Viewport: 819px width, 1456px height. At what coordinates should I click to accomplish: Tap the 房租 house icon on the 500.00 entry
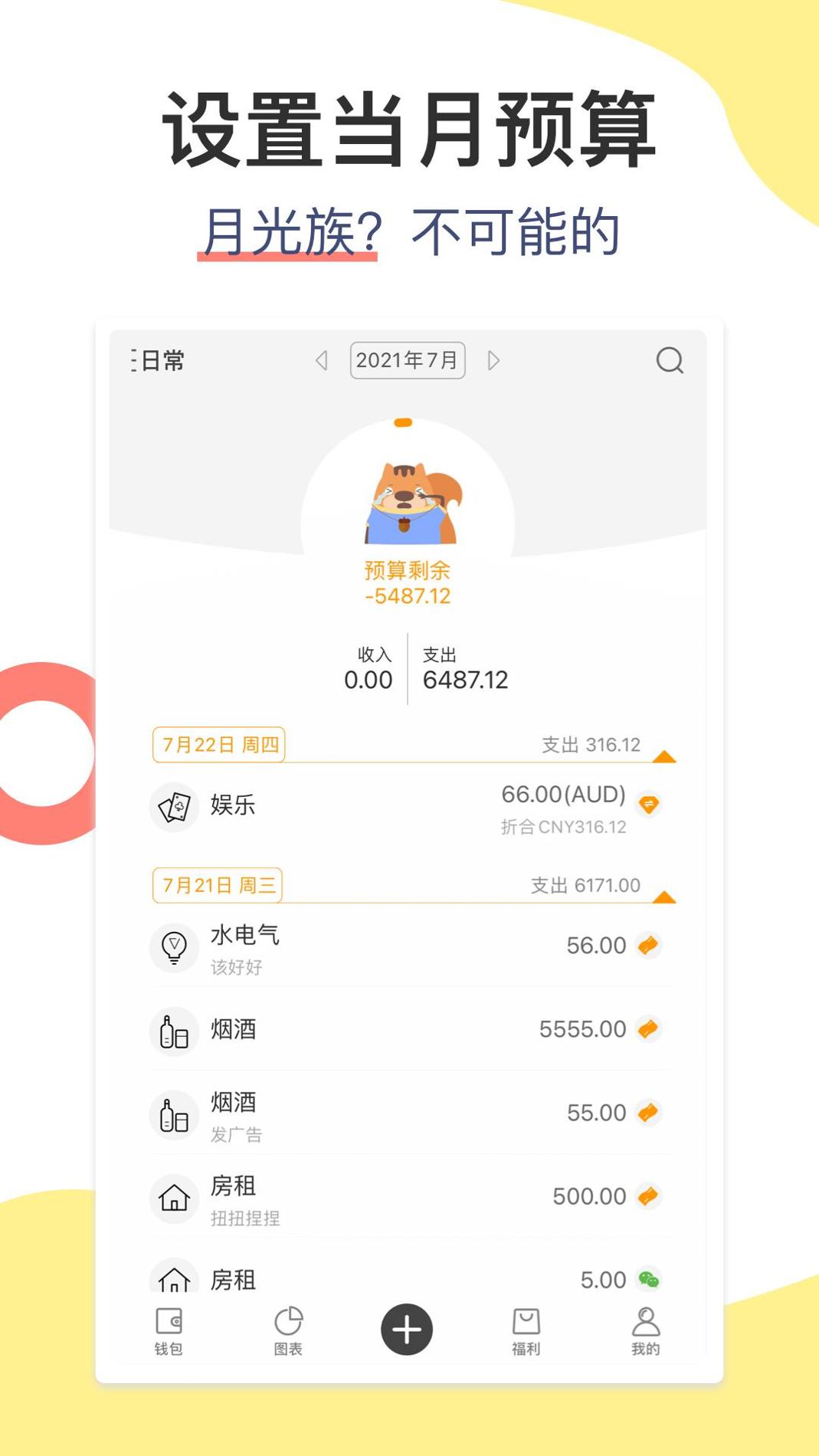click(175, 1199)
